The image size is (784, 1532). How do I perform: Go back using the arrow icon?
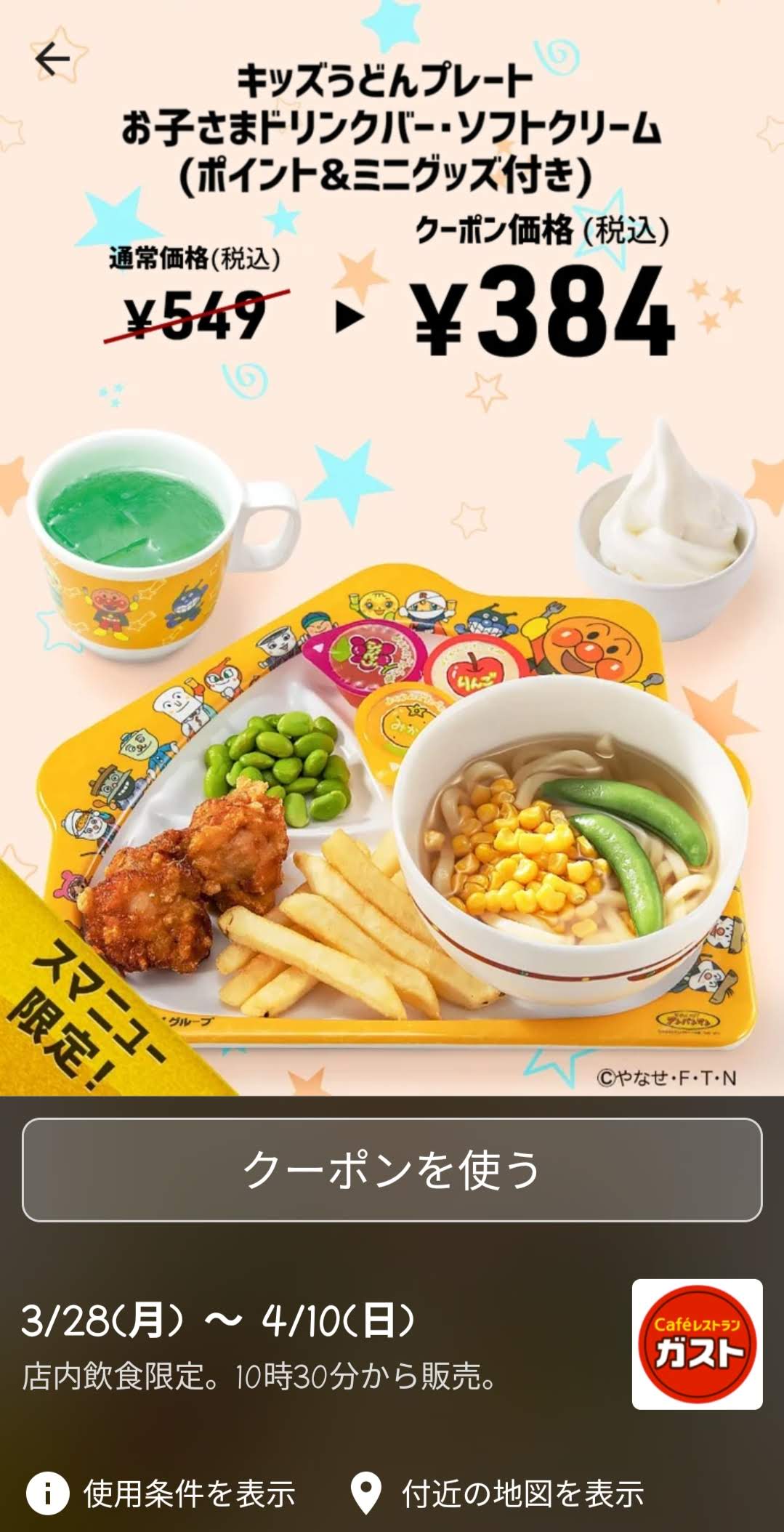(52, 60)
